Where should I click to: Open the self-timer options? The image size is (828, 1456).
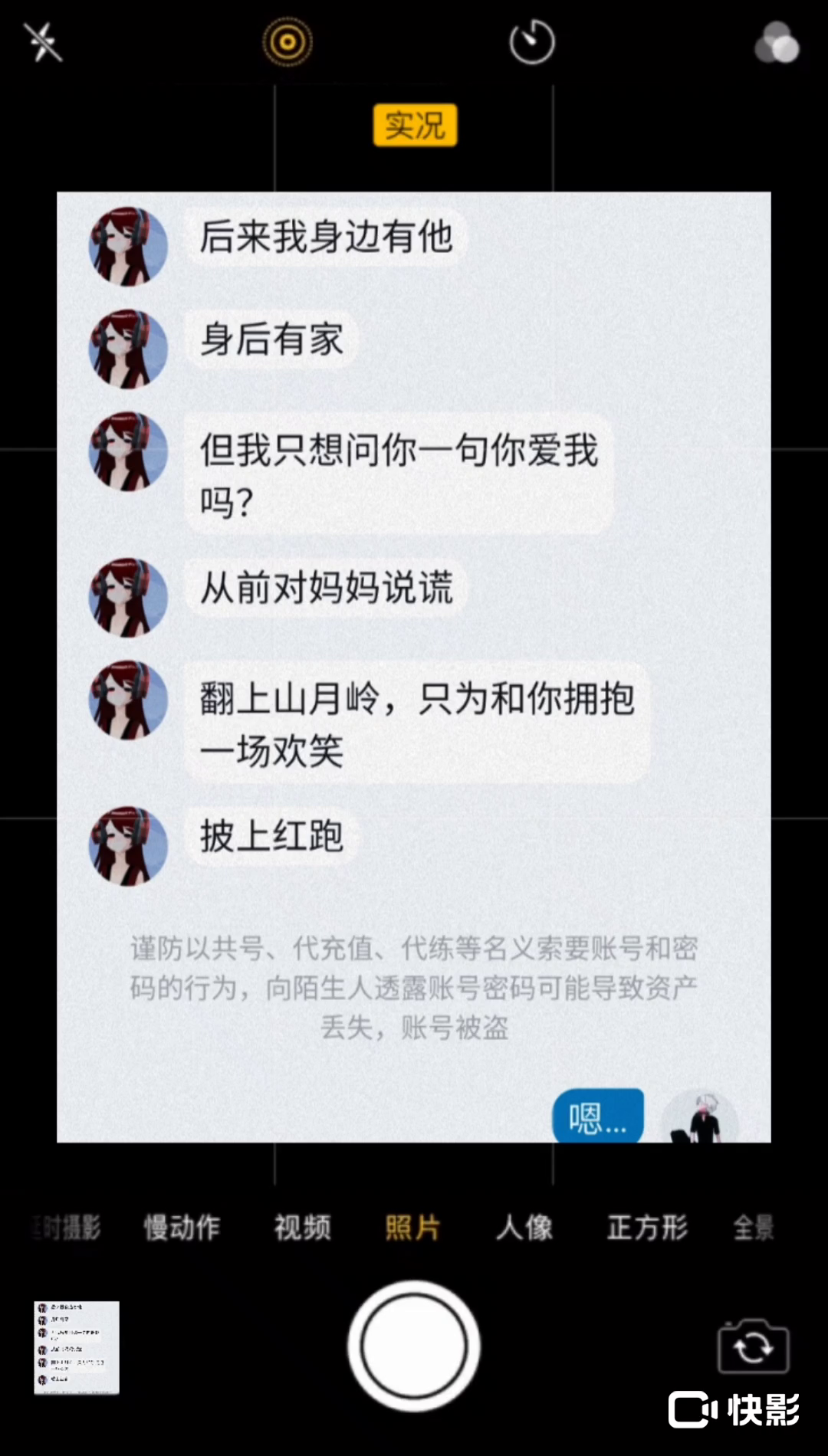532,42
